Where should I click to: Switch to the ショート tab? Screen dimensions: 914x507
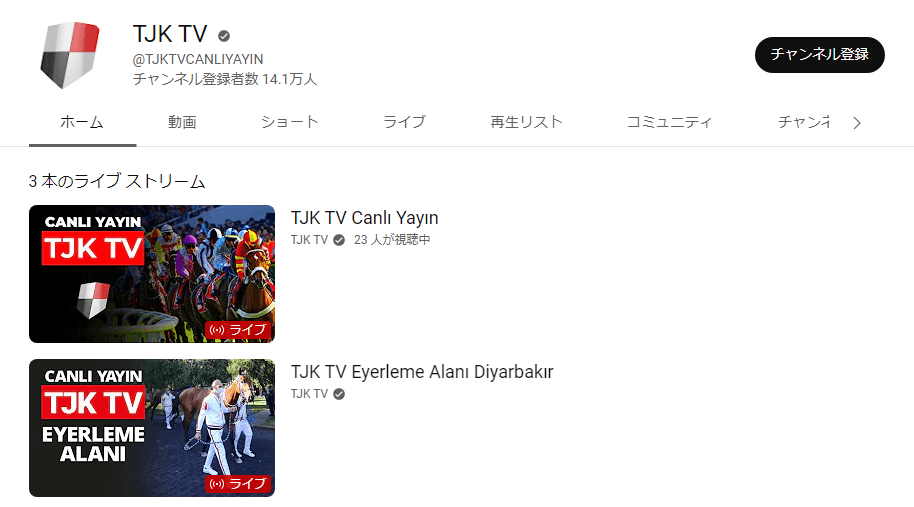[x=290, y=122]
